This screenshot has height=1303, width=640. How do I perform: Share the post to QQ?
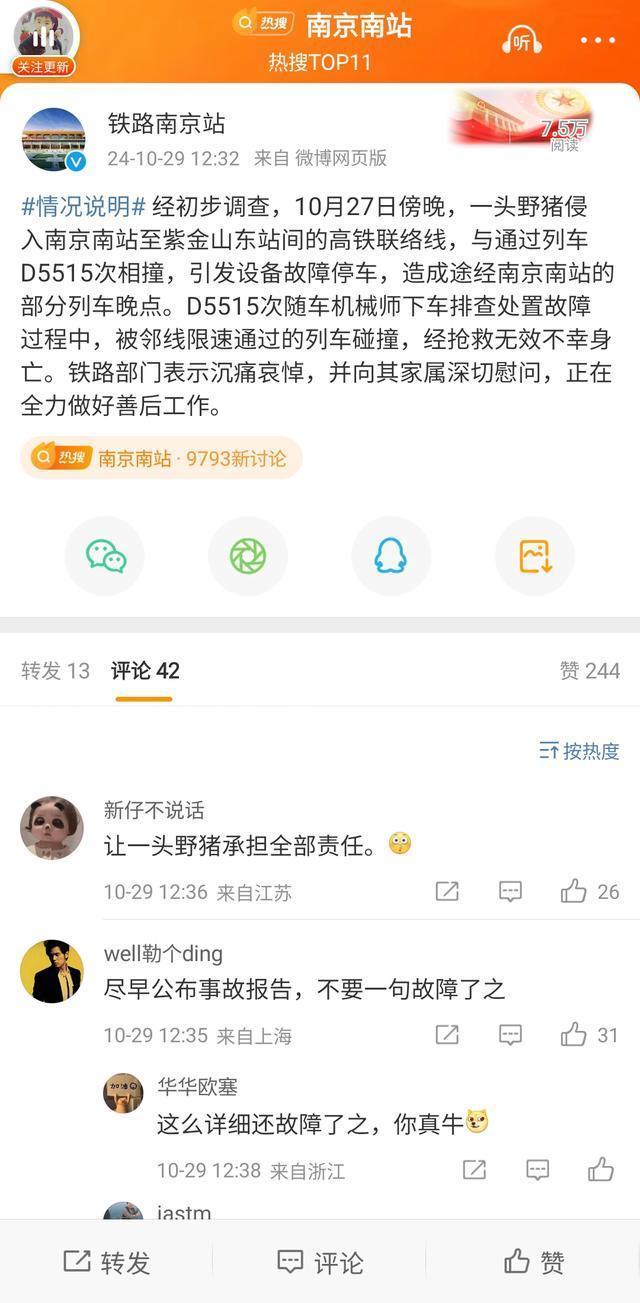pyautogui.click(x=391, y=556)
